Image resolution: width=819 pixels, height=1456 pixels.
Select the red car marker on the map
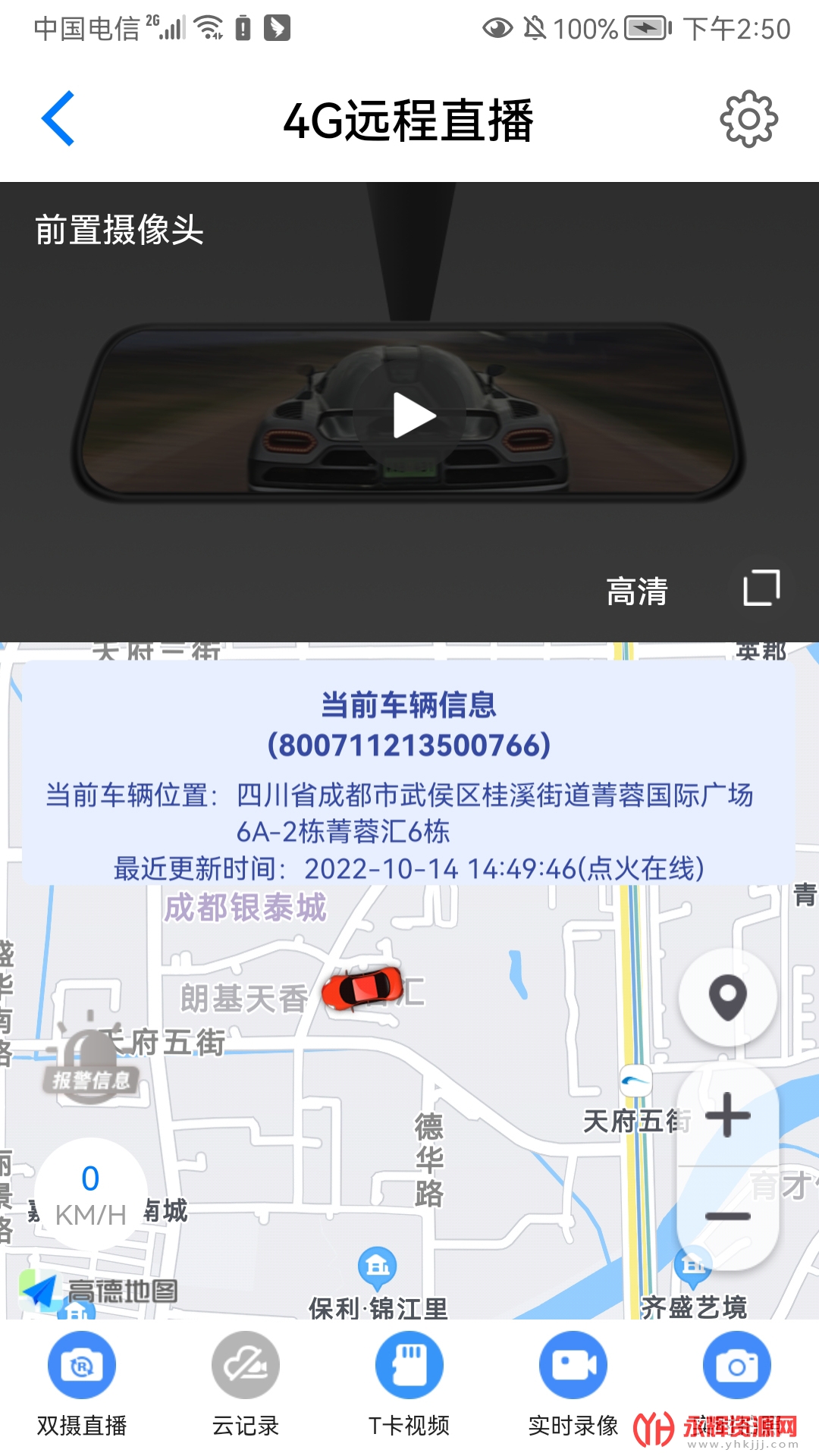click(x=362, y=989)
